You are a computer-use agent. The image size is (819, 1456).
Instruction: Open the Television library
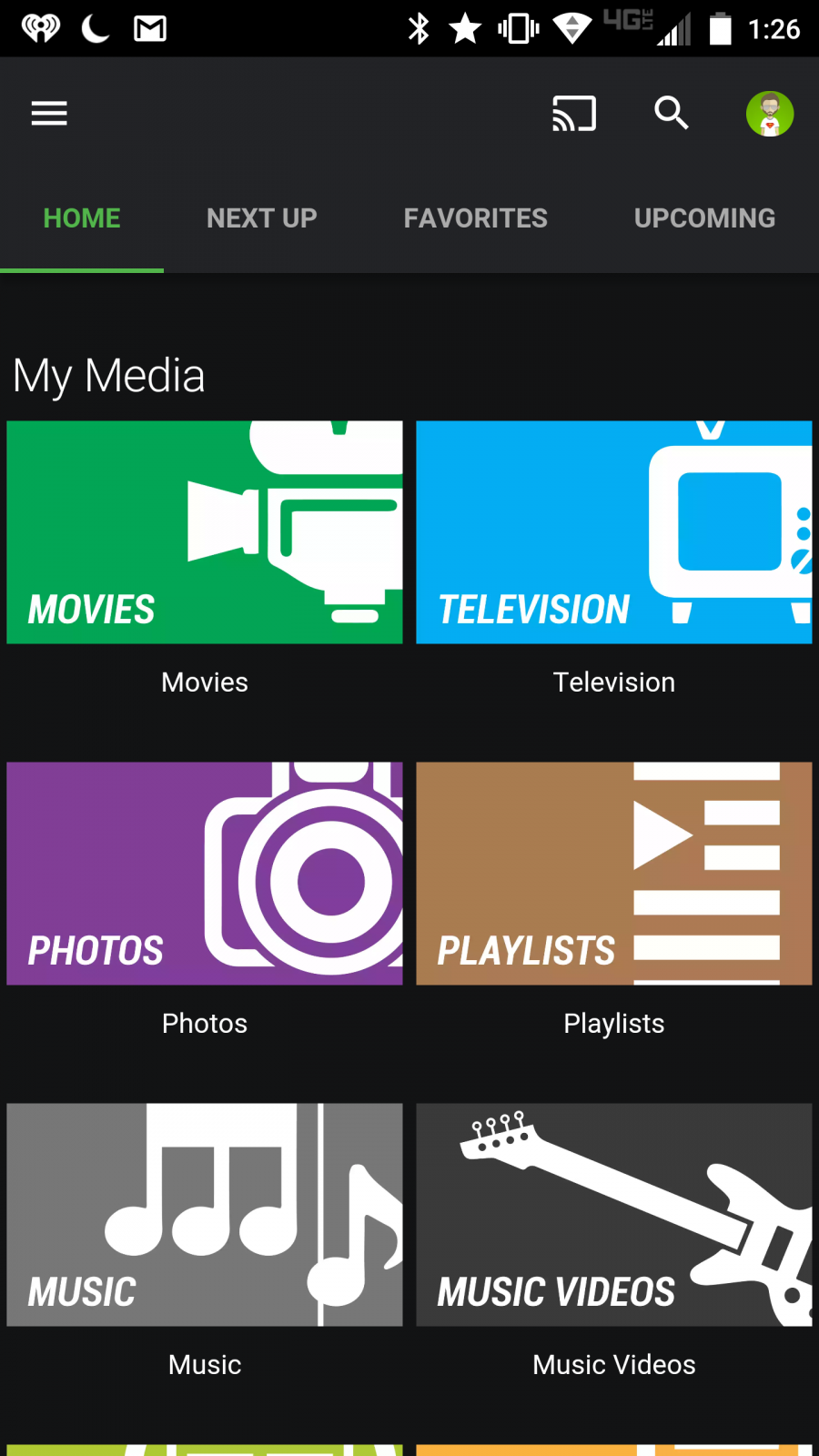coord(614,532)
